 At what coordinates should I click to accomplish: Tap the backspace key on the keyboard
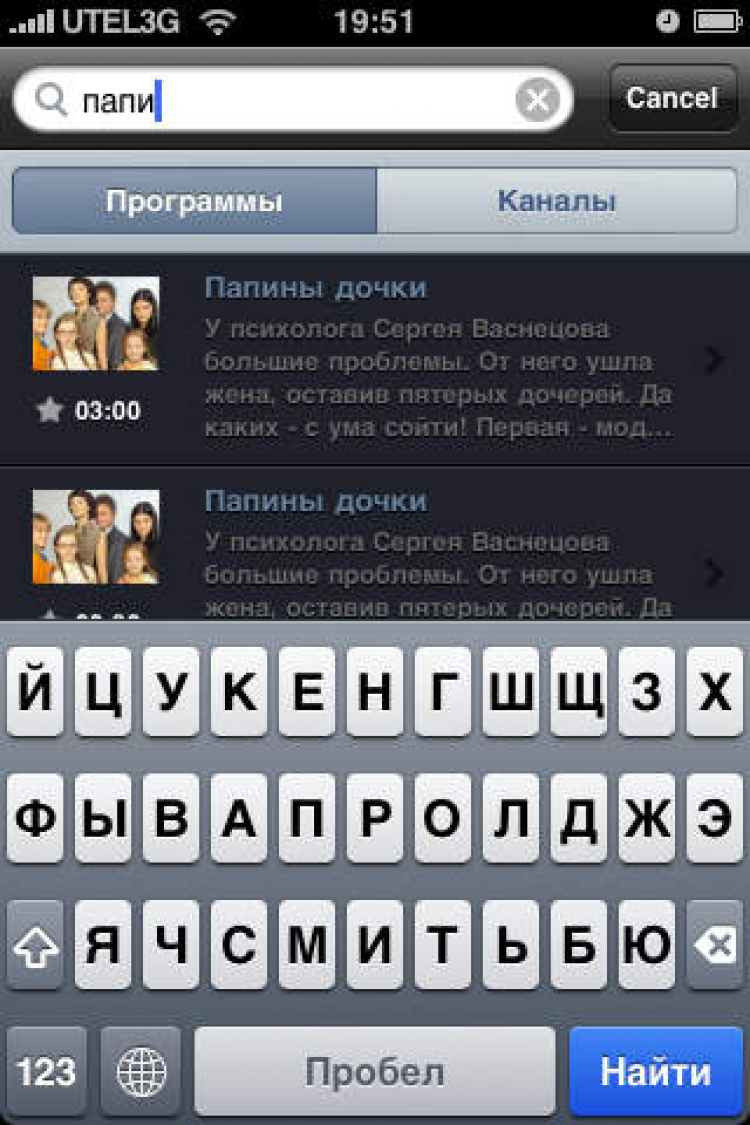coord(714,945)
